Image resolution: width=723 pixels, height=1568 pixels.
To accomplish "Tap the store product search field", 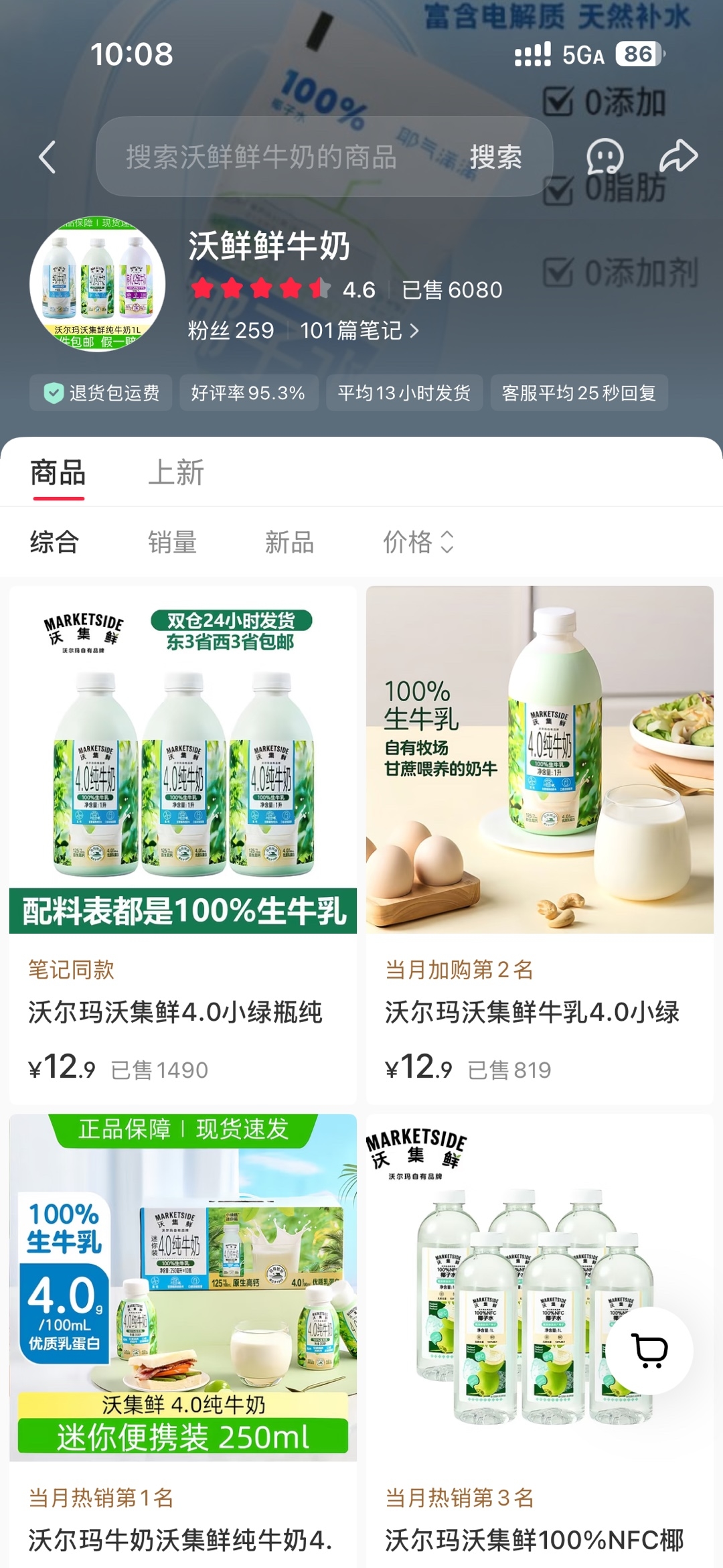I will point(281,157).
